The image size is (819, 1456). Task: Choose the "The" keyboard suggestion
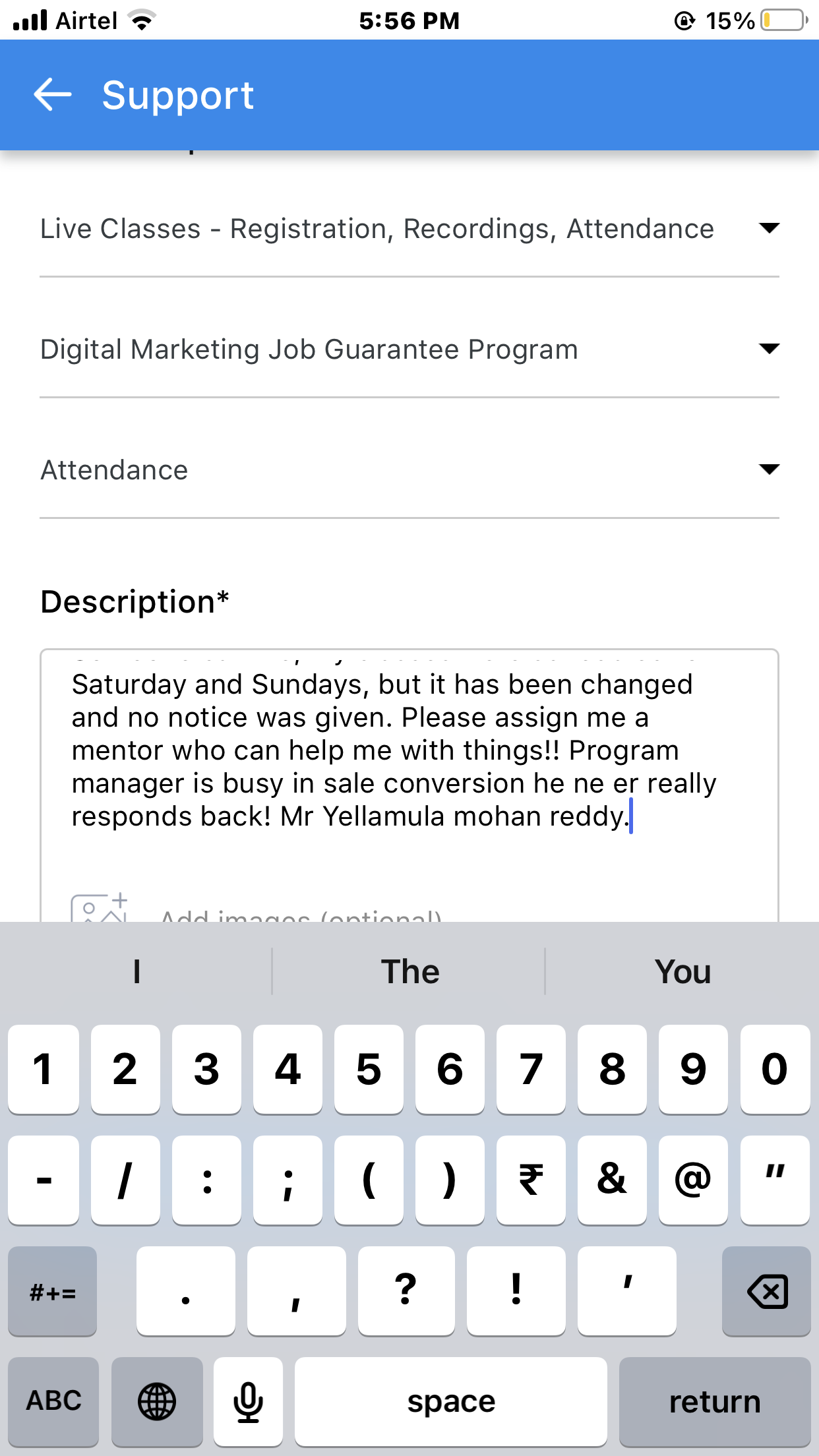coord(409,972)
